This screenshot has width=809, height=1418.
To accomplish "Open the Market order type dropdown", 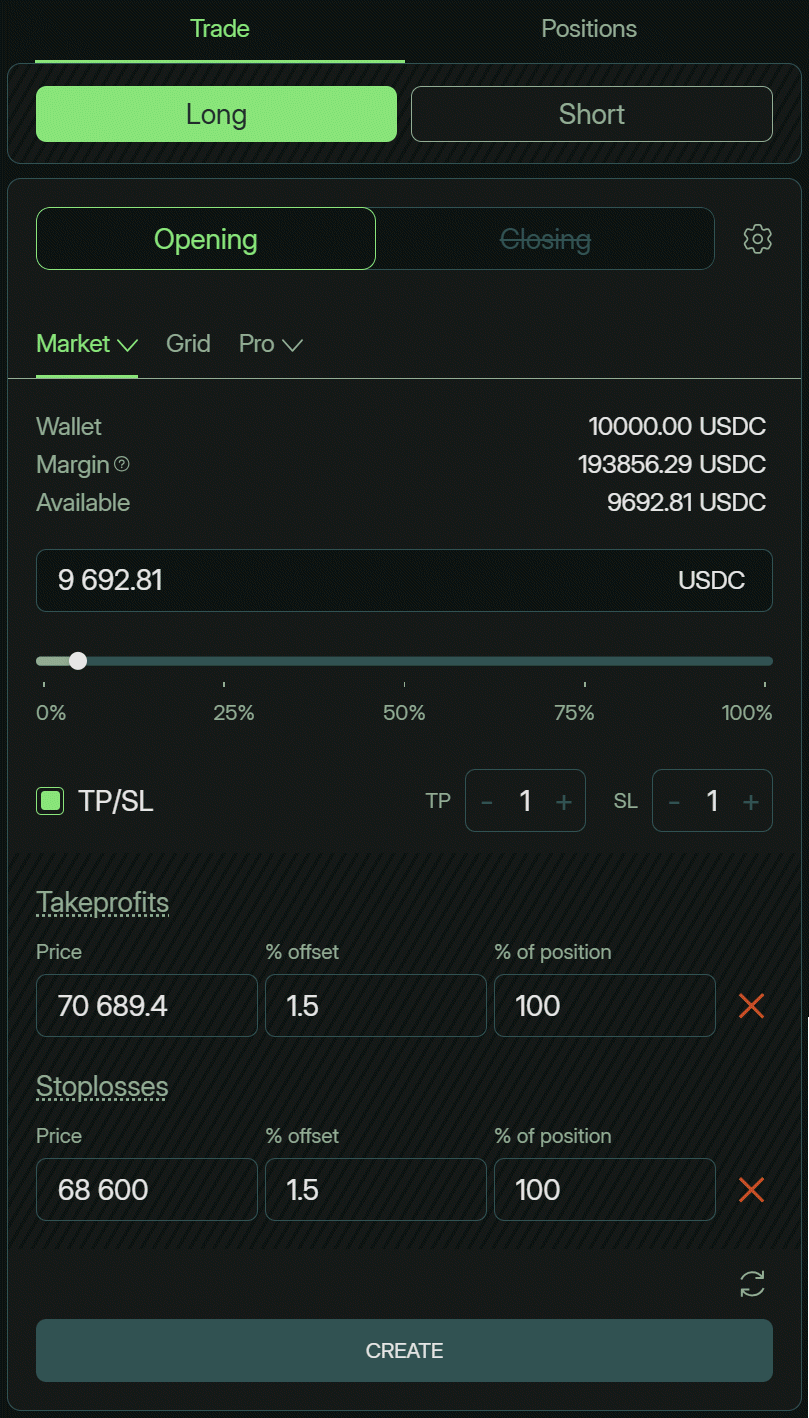I will click(86, 343).
